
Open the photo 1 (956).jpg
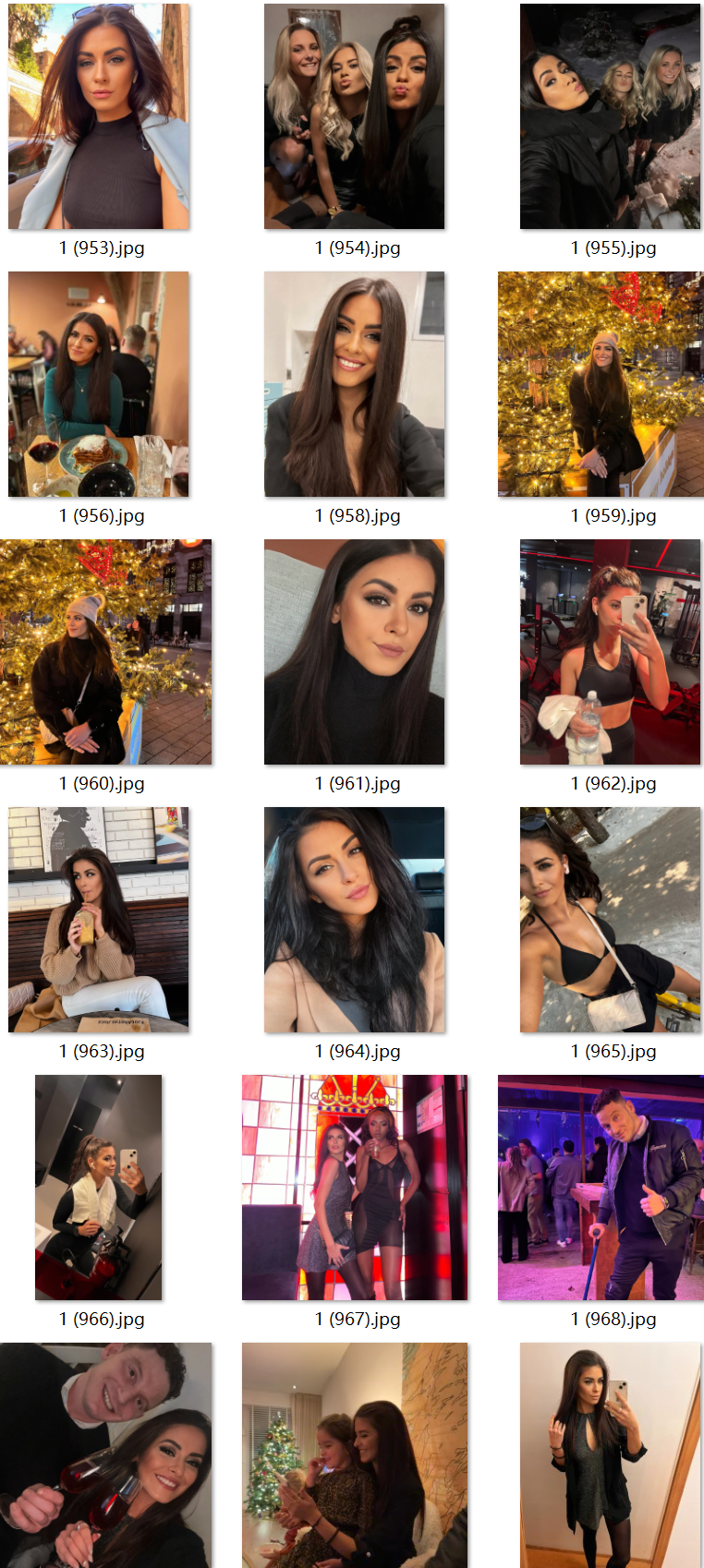point(99,384)
